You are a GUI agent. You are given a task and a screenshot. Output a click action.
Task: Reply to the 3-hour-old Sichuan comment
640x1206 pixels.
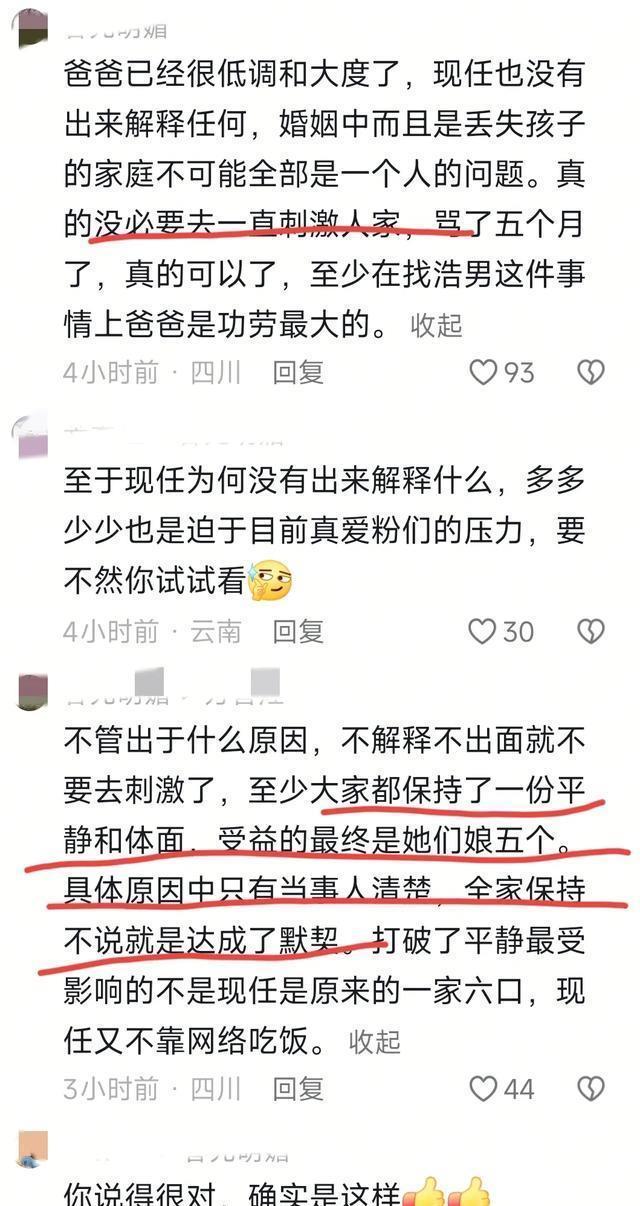(298, 1089)
